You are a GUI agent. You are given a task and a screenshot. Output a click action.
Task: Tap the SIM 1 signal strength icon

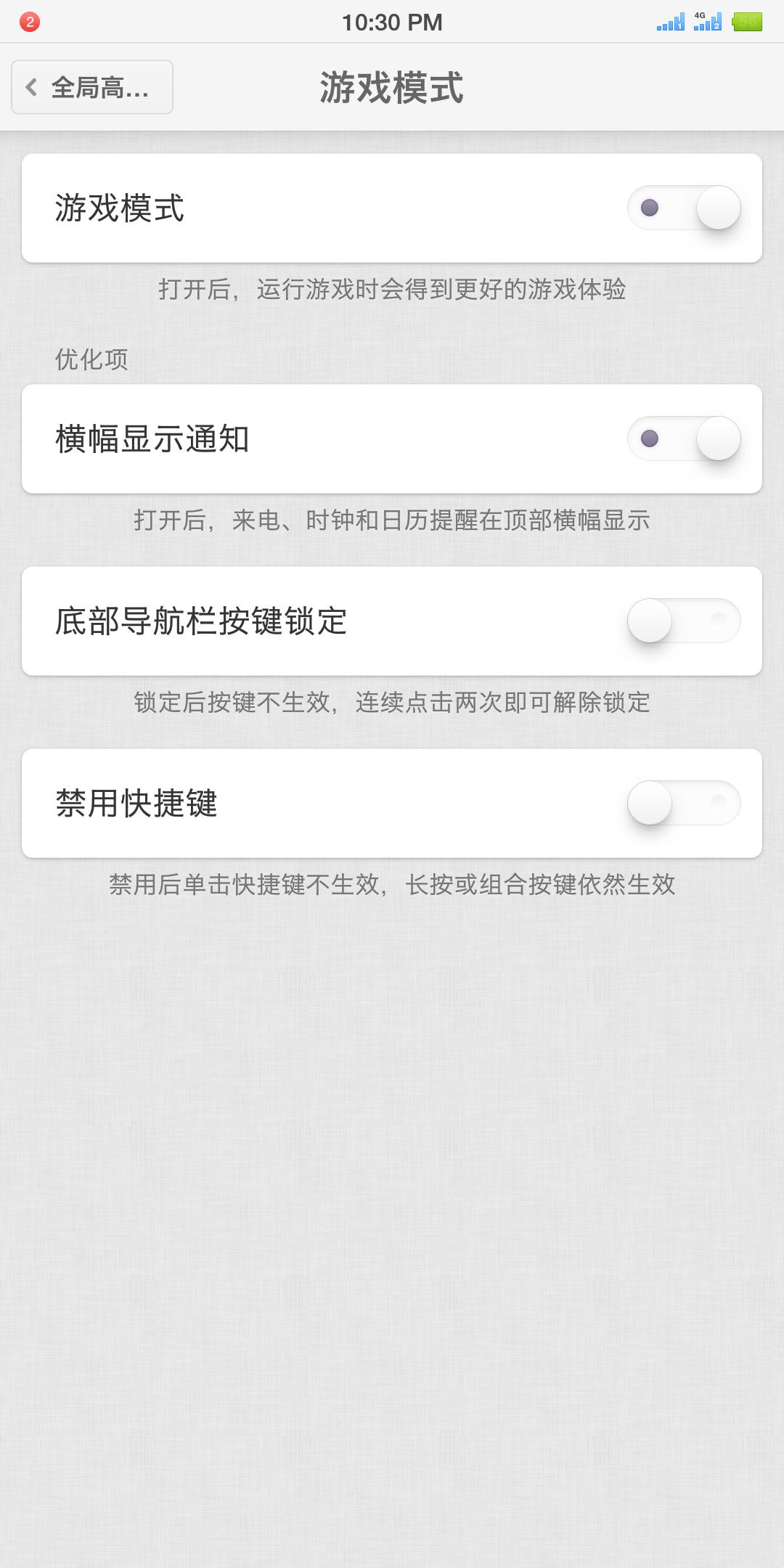point(669,22)
